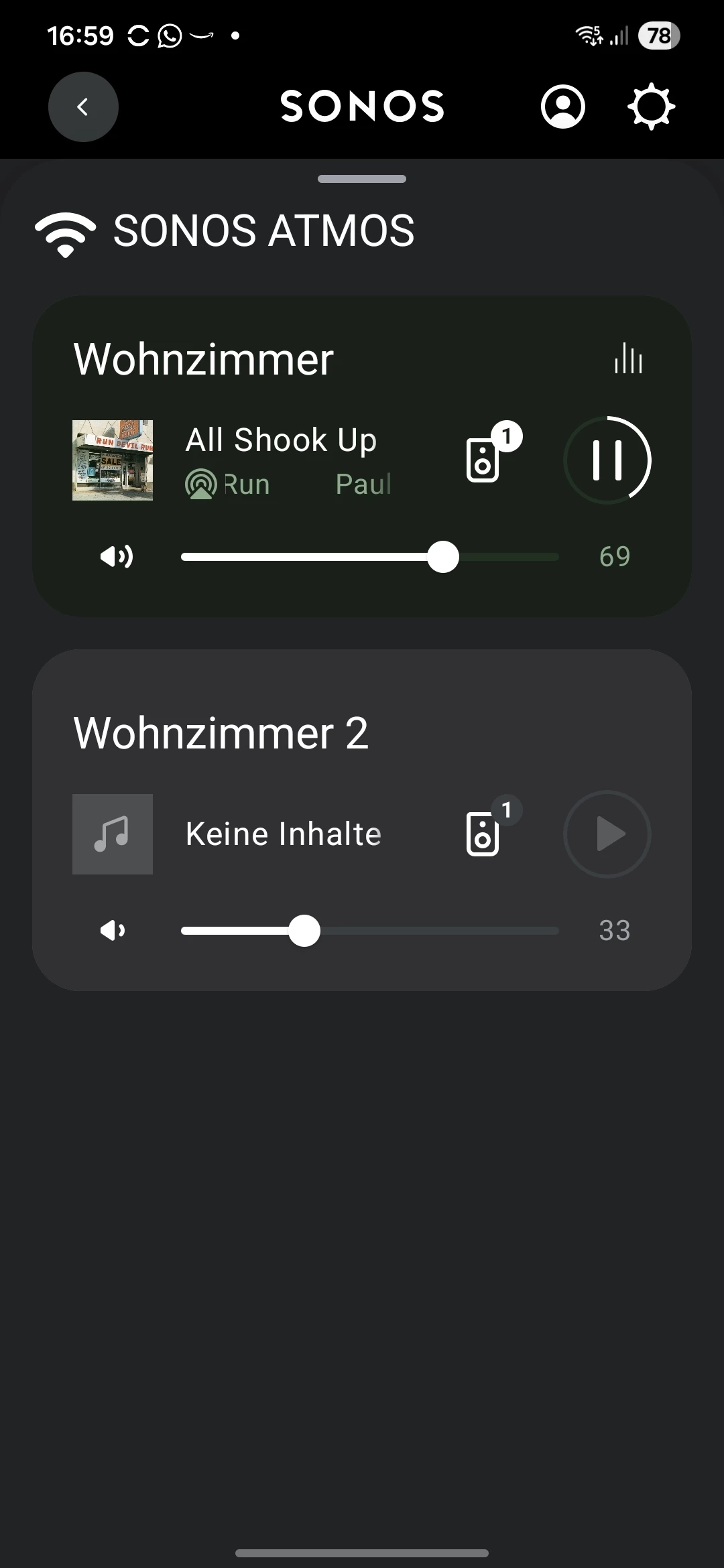Open the All Shook Up now-playing track
724x1568 pixels.
(282, 441)
